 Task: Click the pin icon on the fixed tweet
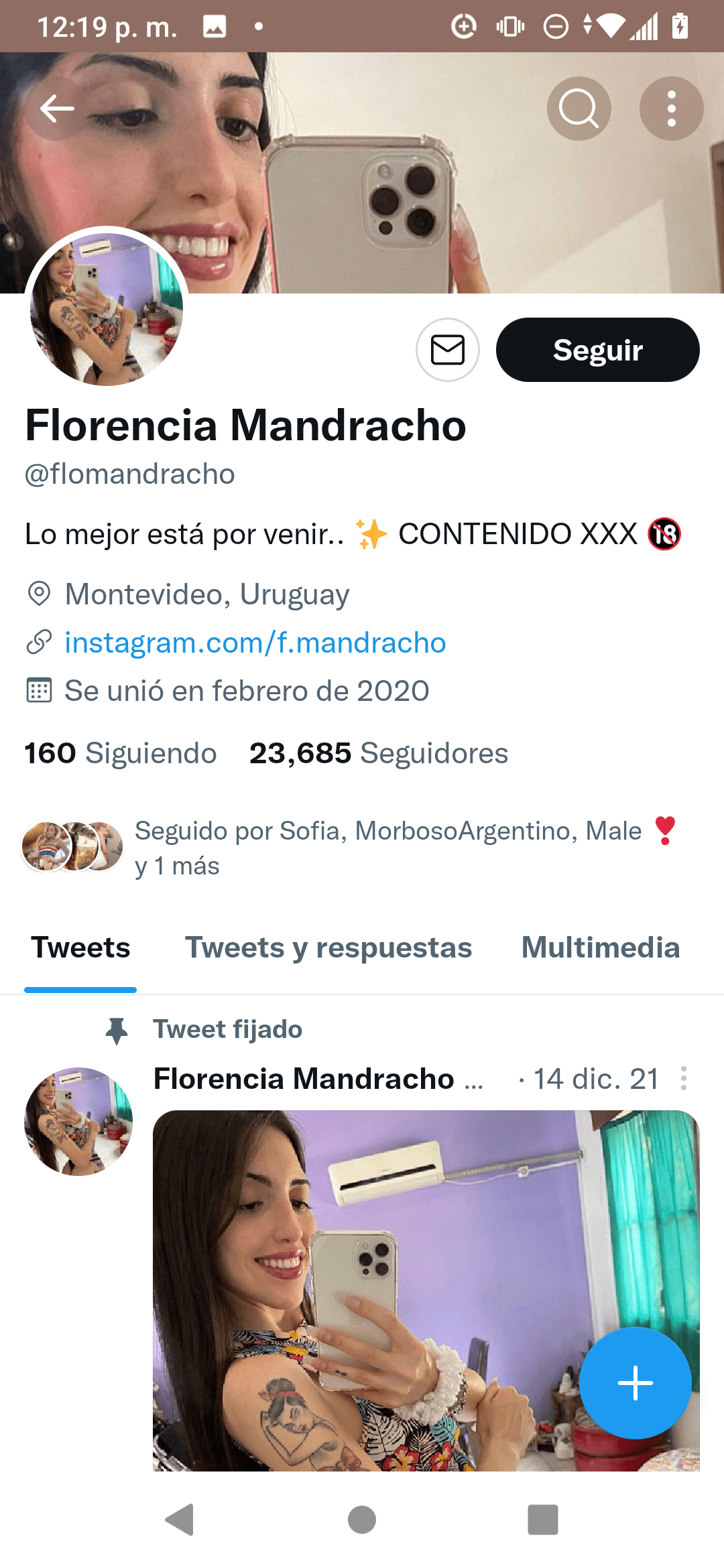click(x=117, y=1029)
